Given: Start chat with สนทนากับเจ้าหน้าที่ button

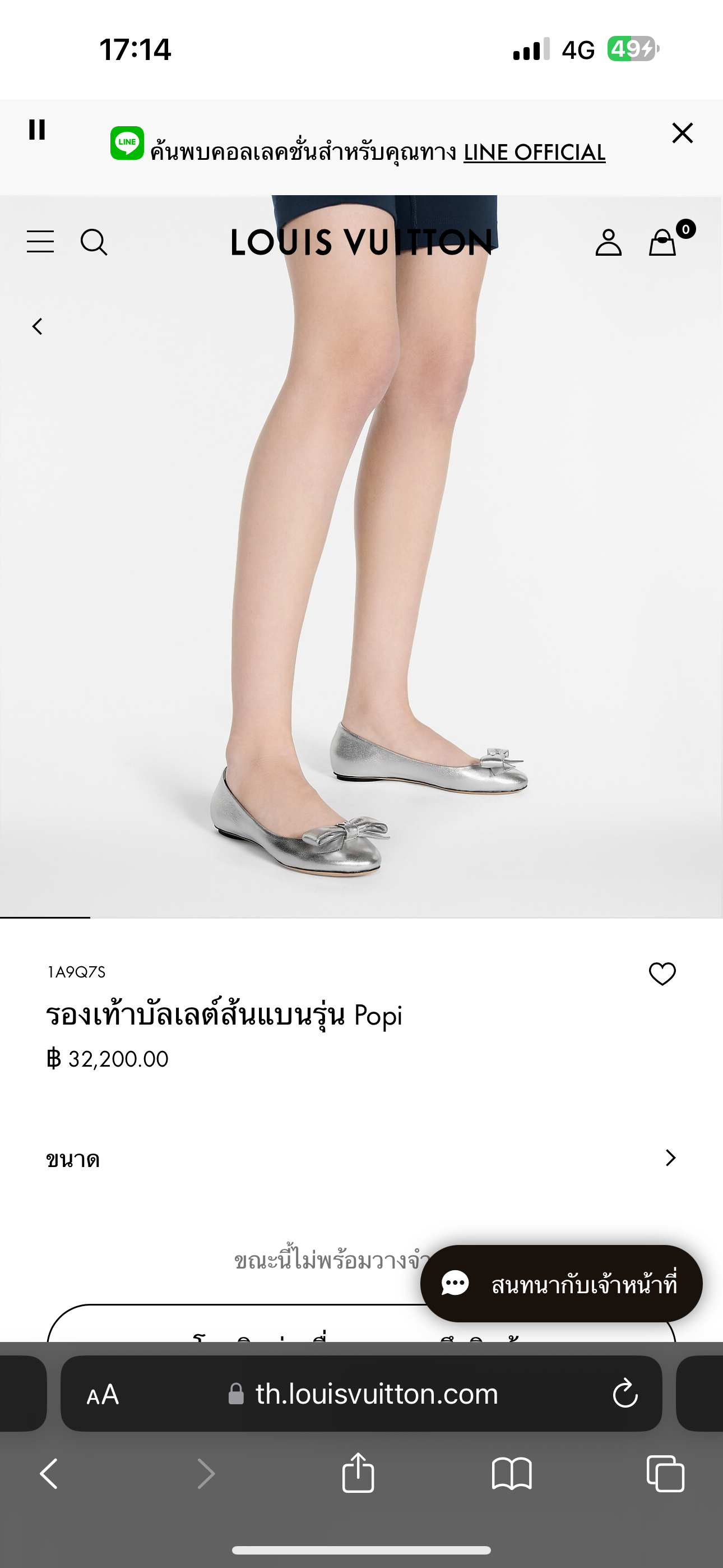Looking at the screenshot, I should pos(560,1283).
